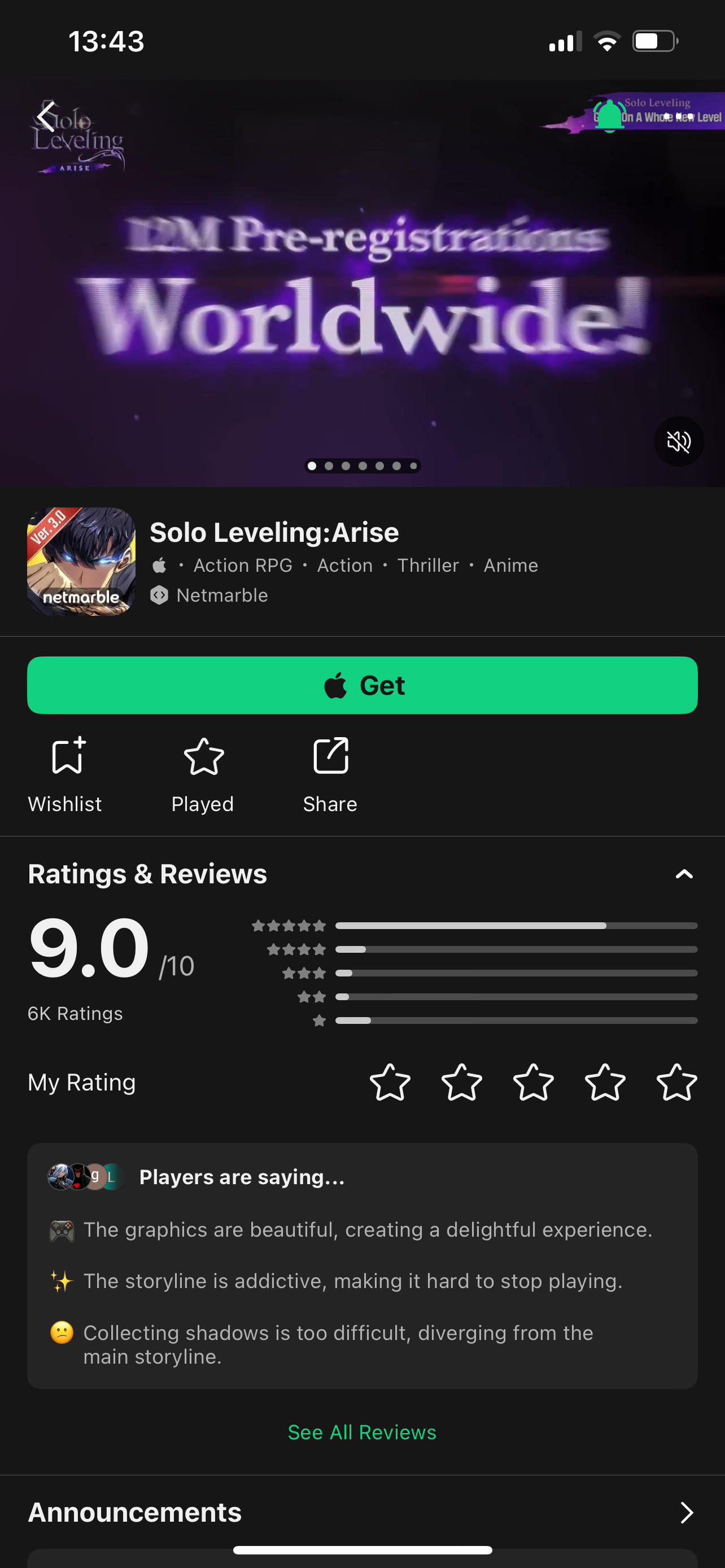The image size is (725, 1568).
Task: Add Solo Leveling:Arise to Wishlist
Action: 65,774
